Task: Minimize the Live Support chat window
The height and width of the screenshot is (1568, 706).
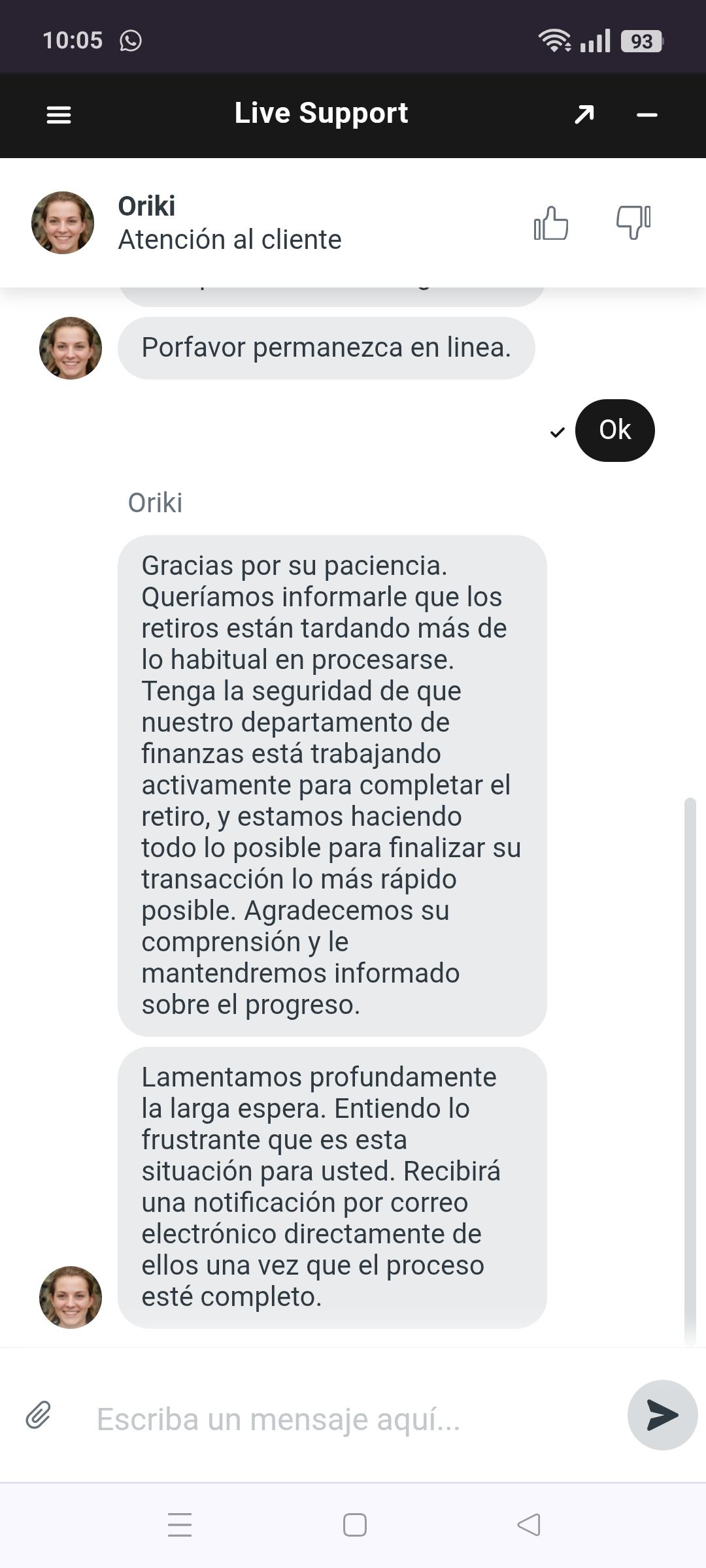Action: click(x=647, y=115)
